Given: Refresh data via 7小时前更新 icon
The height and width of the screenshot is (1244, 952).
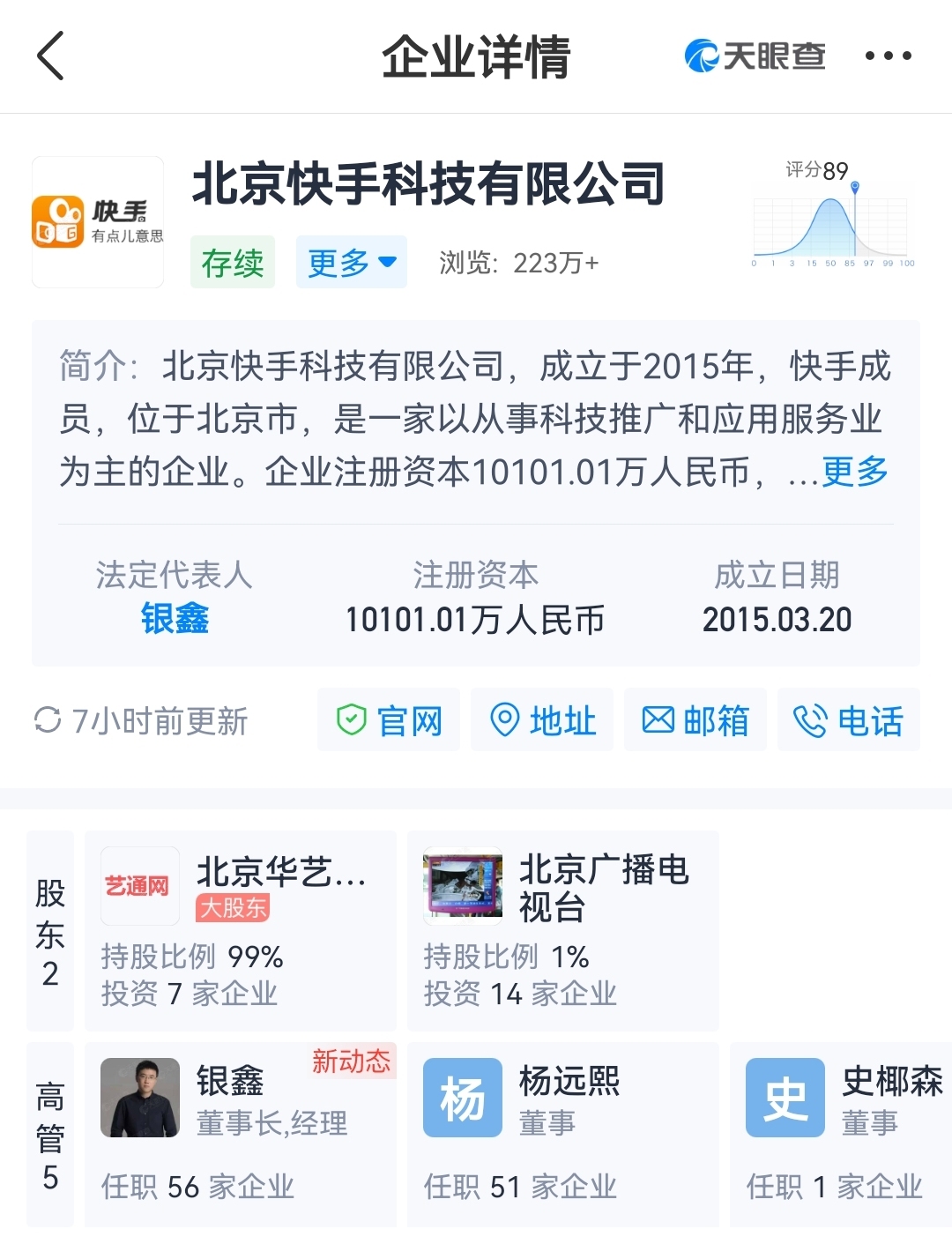Looking at the screenshot, I should click(x=48, y=720).
